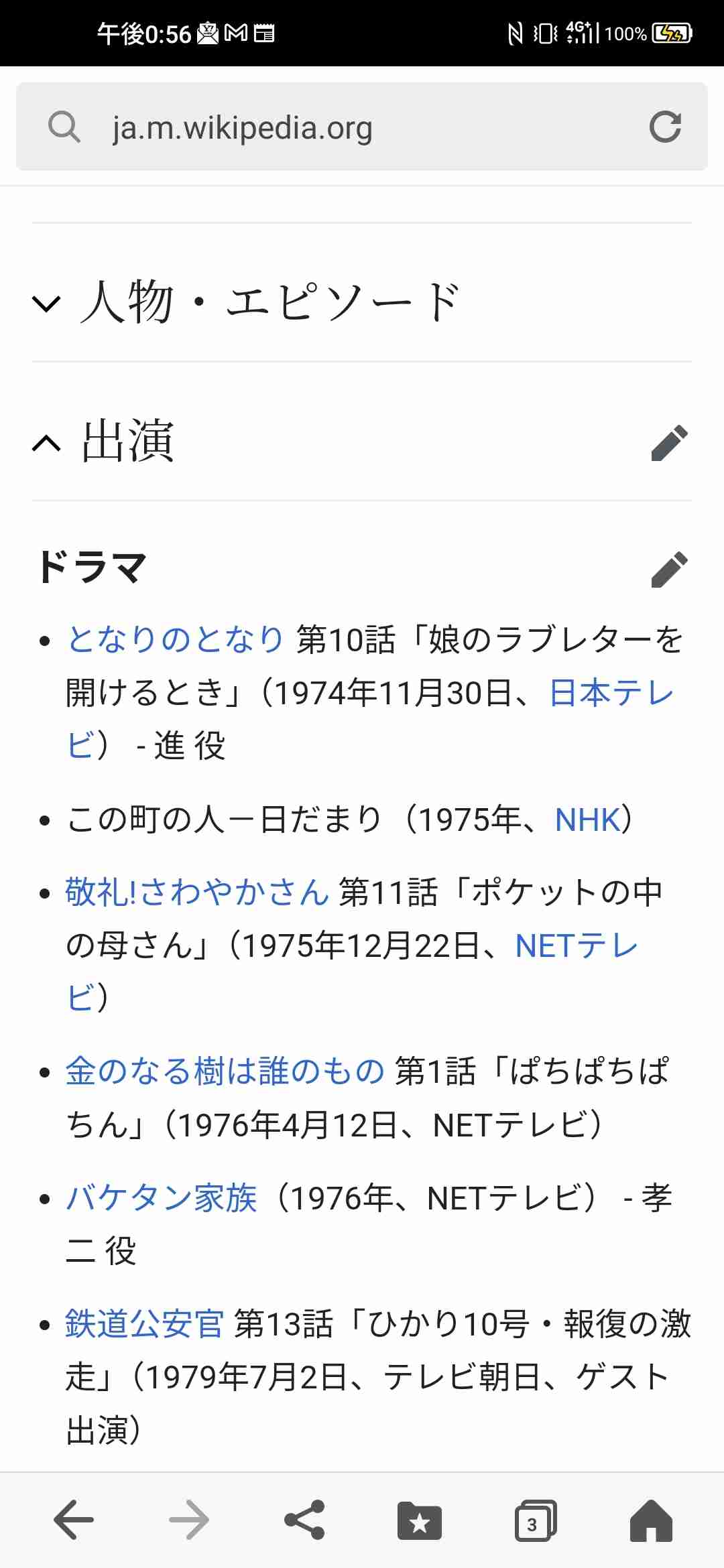Screen dimensions: 724x1568
Task: Open the 鉄道公安官 link
Action: (x=144, y=1324)
